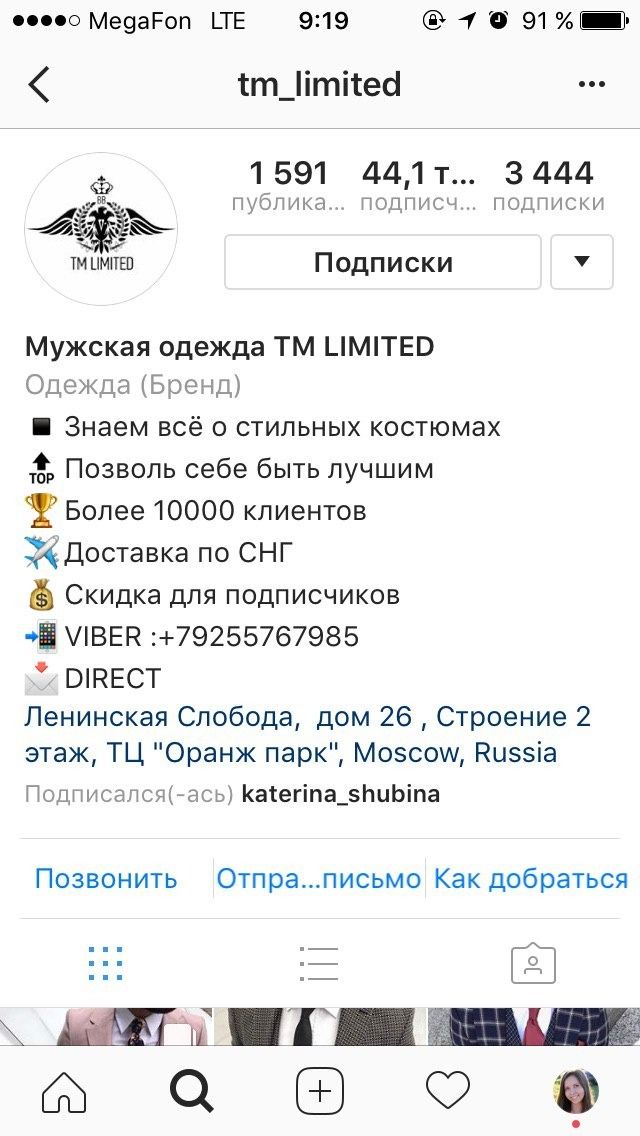
Task: Open my own profile tab
Action: click(x=577, y=1092)
